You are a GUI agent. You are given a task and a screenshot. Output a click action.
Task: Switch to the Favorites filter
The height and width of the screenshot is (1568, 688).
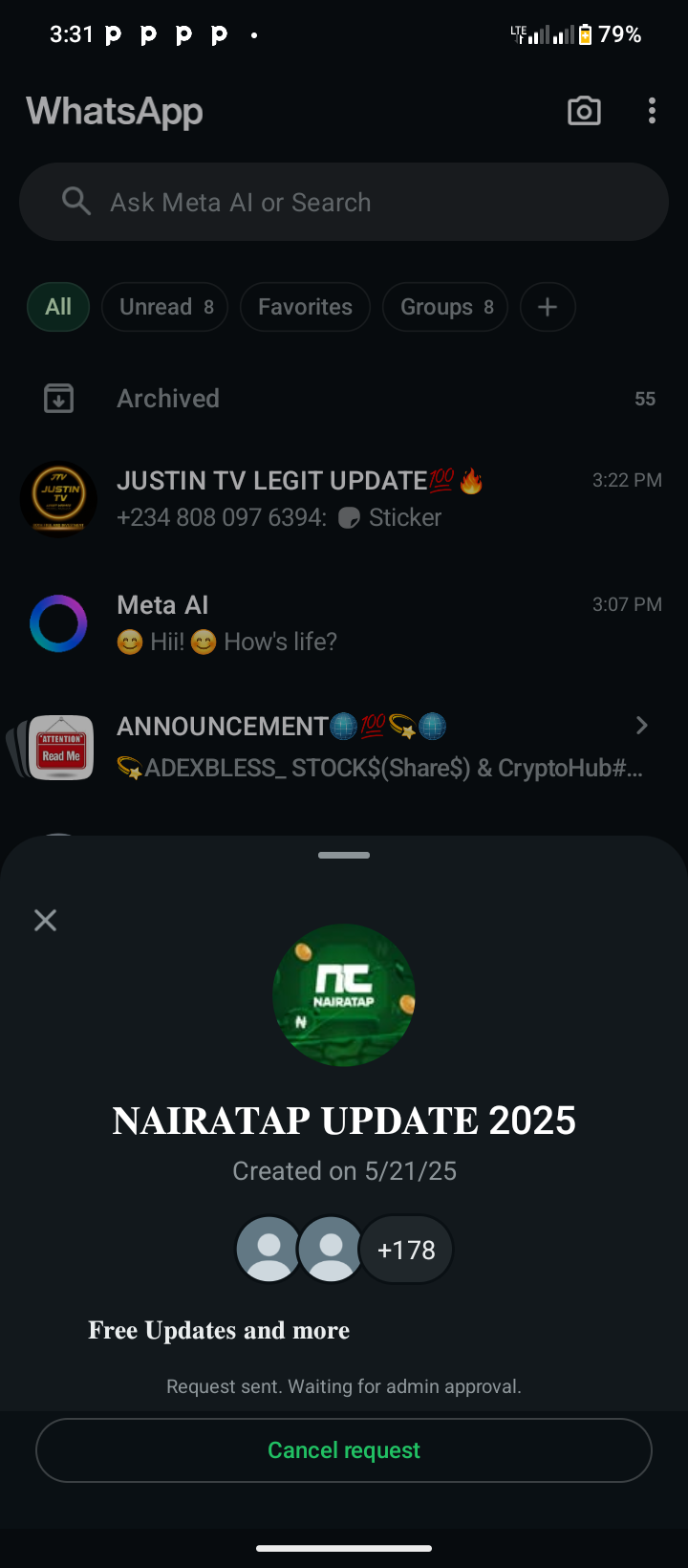pyautogui.click(x=305, y=307)
